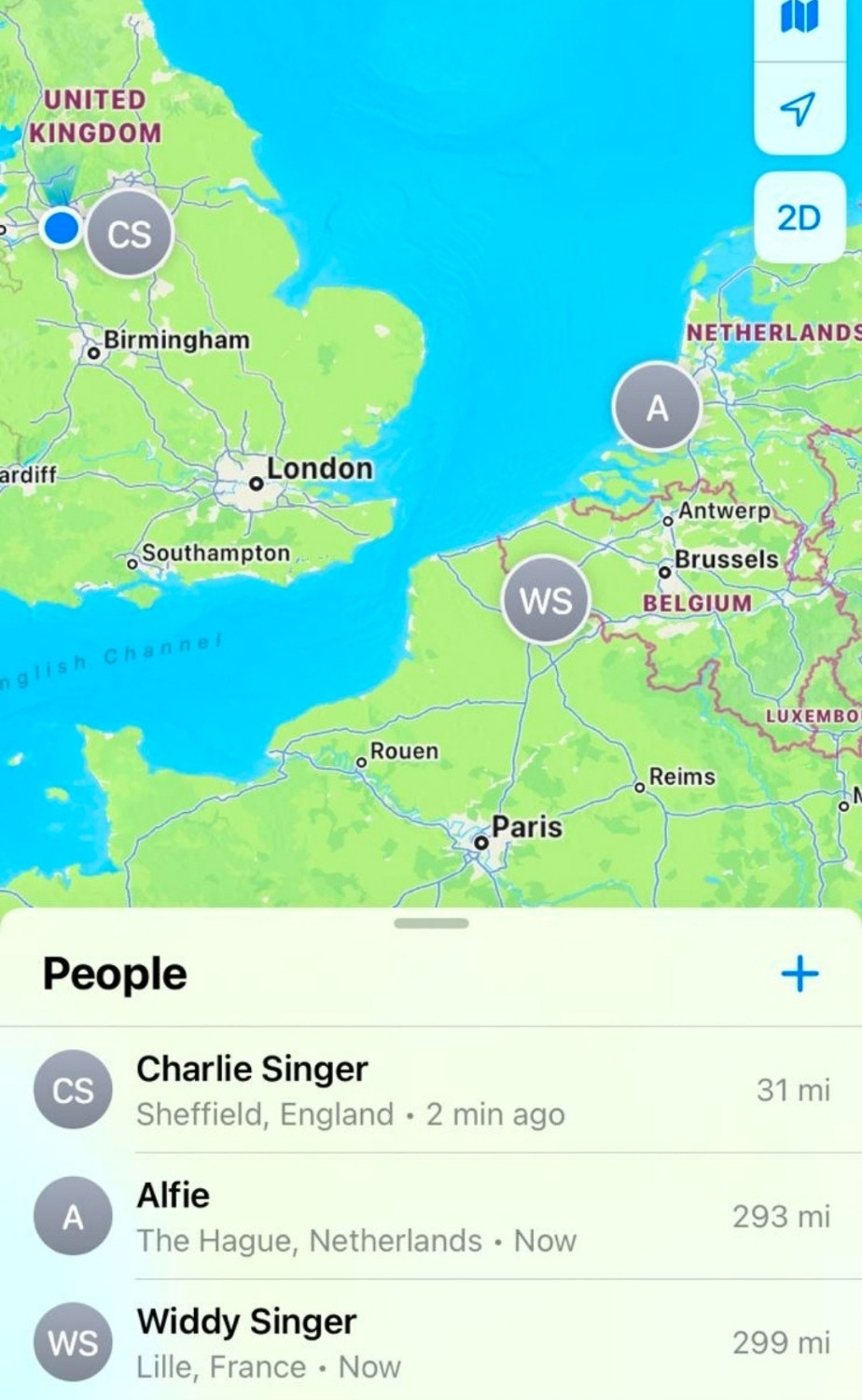Add a new person with the plus
The image size is (862, 1400).
[x=799, y=973]
